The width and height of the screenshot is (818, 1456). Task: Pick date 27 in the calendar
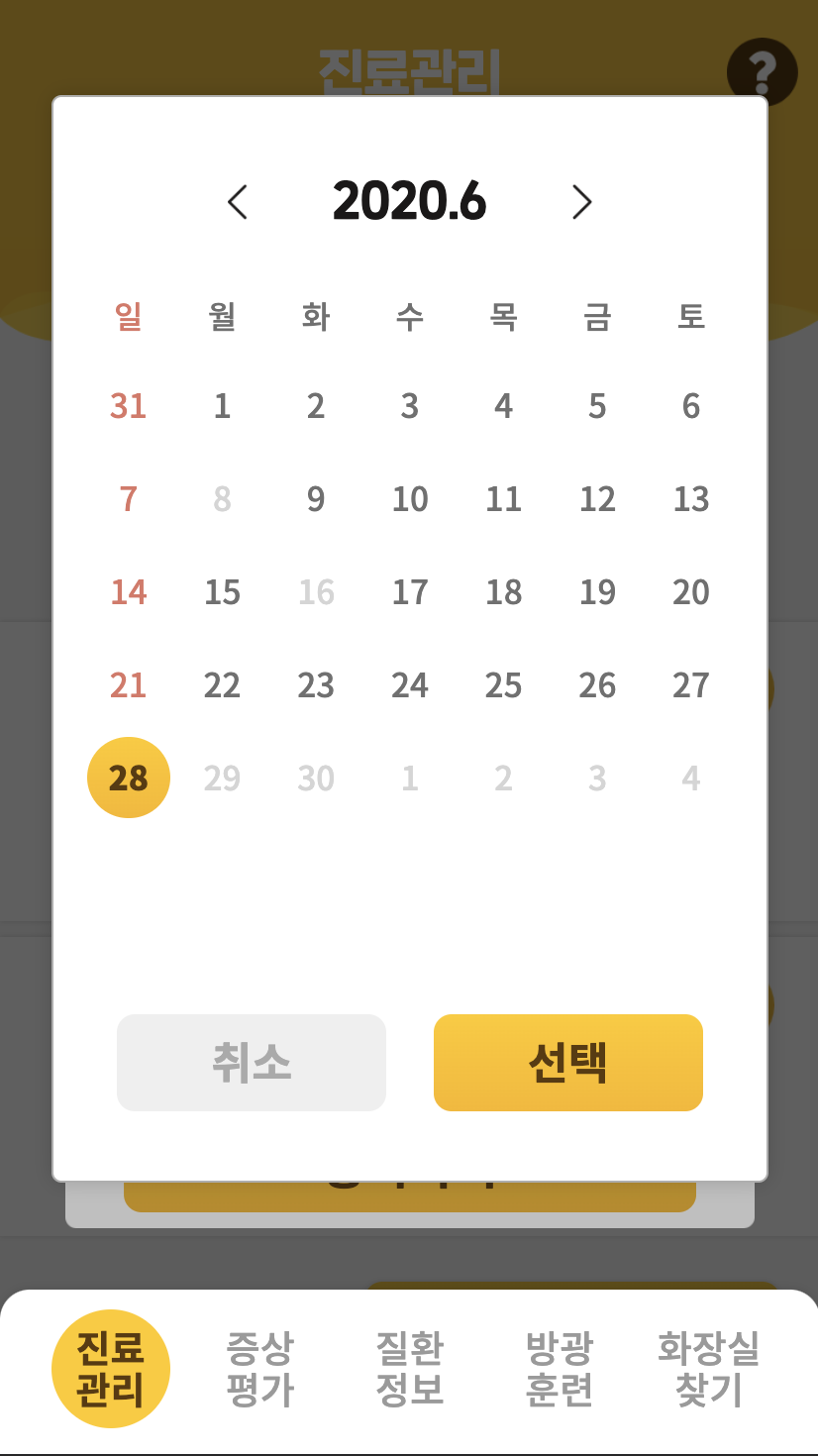pos(691,685)
